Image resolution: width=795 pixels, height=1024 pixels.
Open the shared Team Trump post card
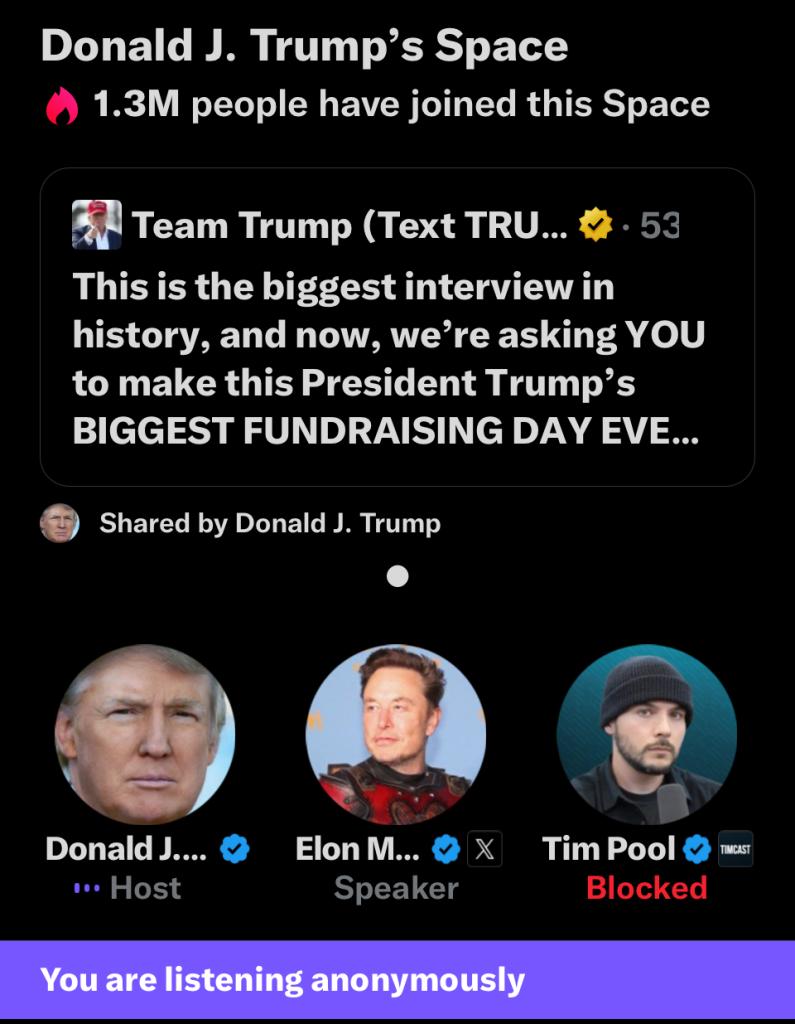397,327
